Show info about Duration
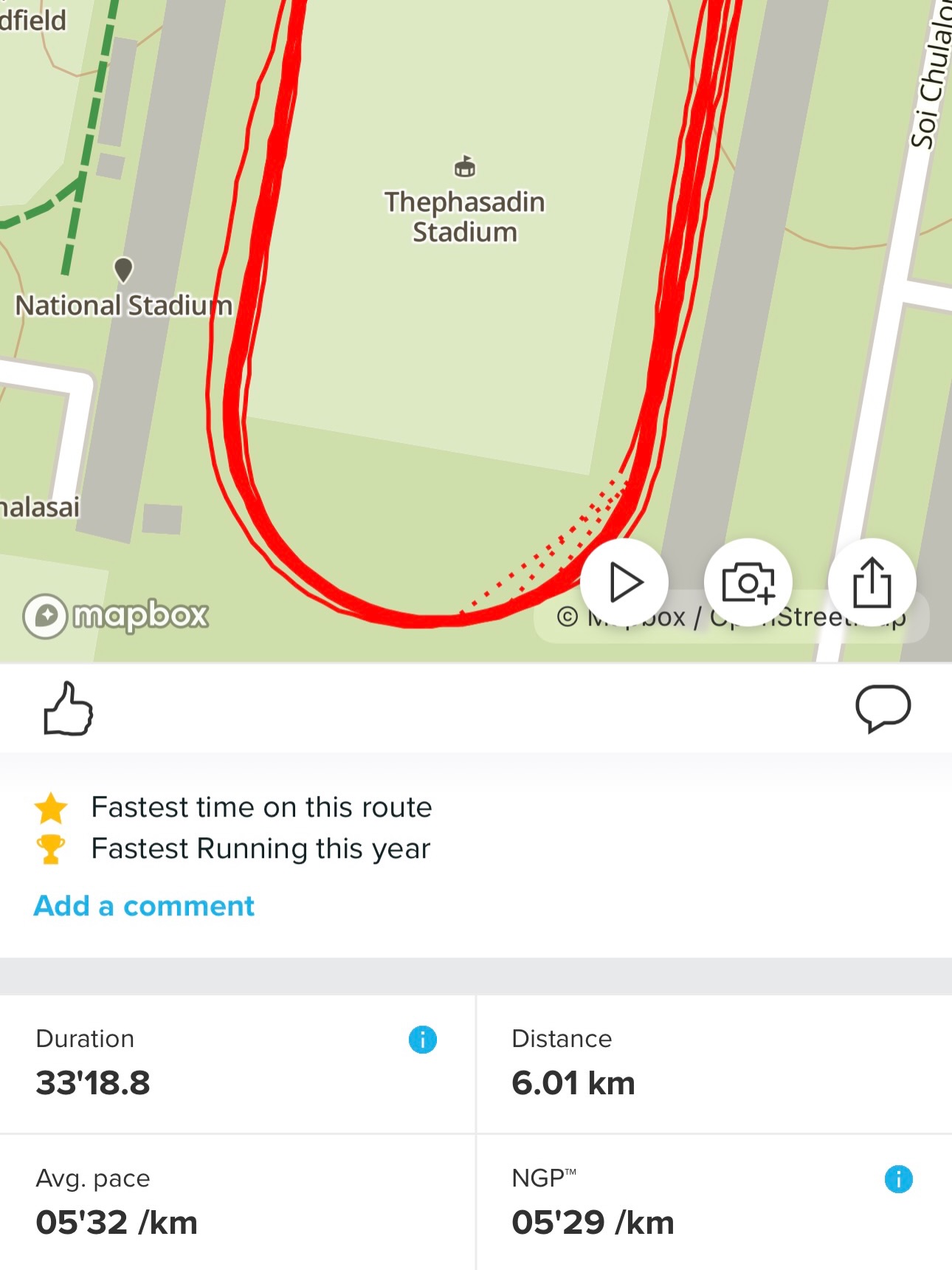 tap(422, 1040)
